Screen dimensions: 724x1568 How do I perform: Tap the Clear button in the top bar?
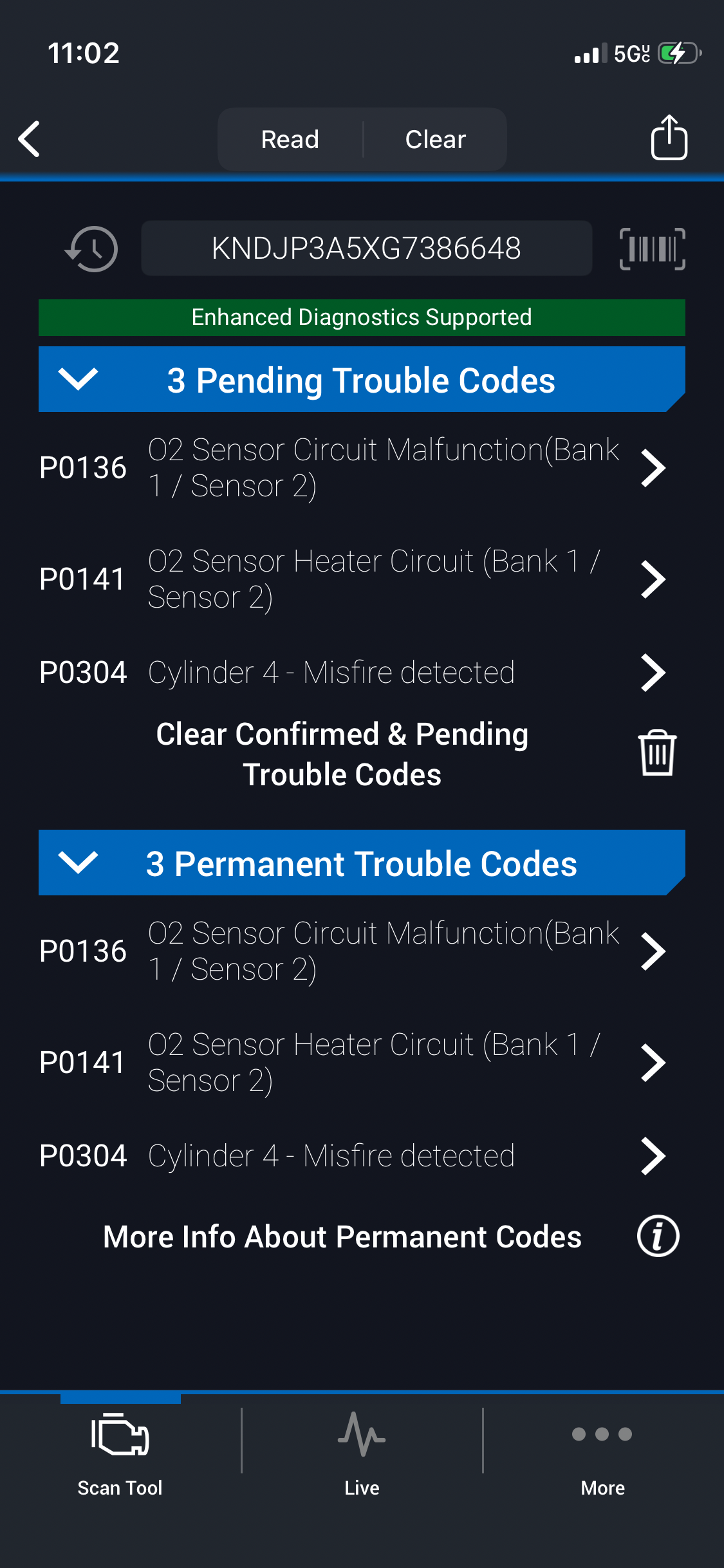(435, 139)
